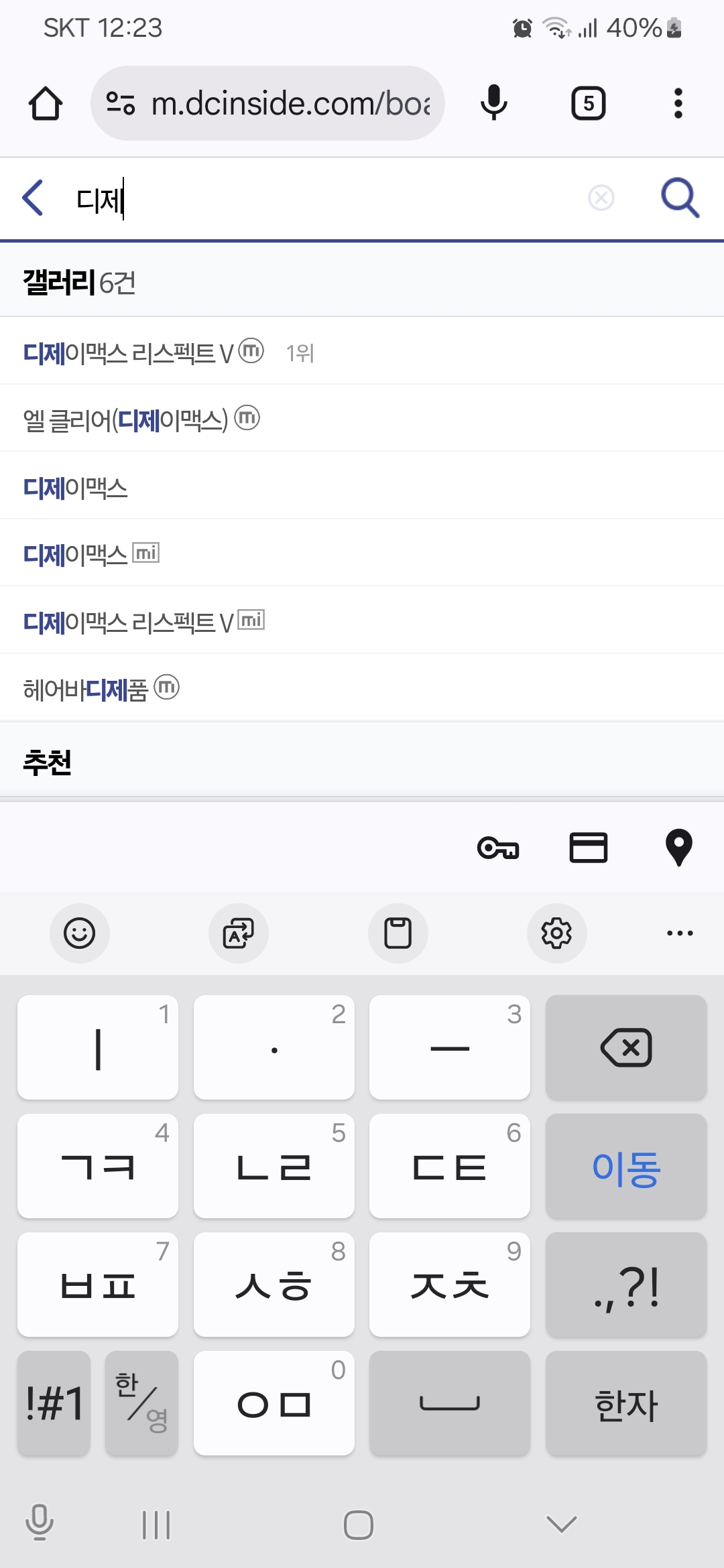
Task: Open saved addresses from the pin icon
Action: pos(678,848)
